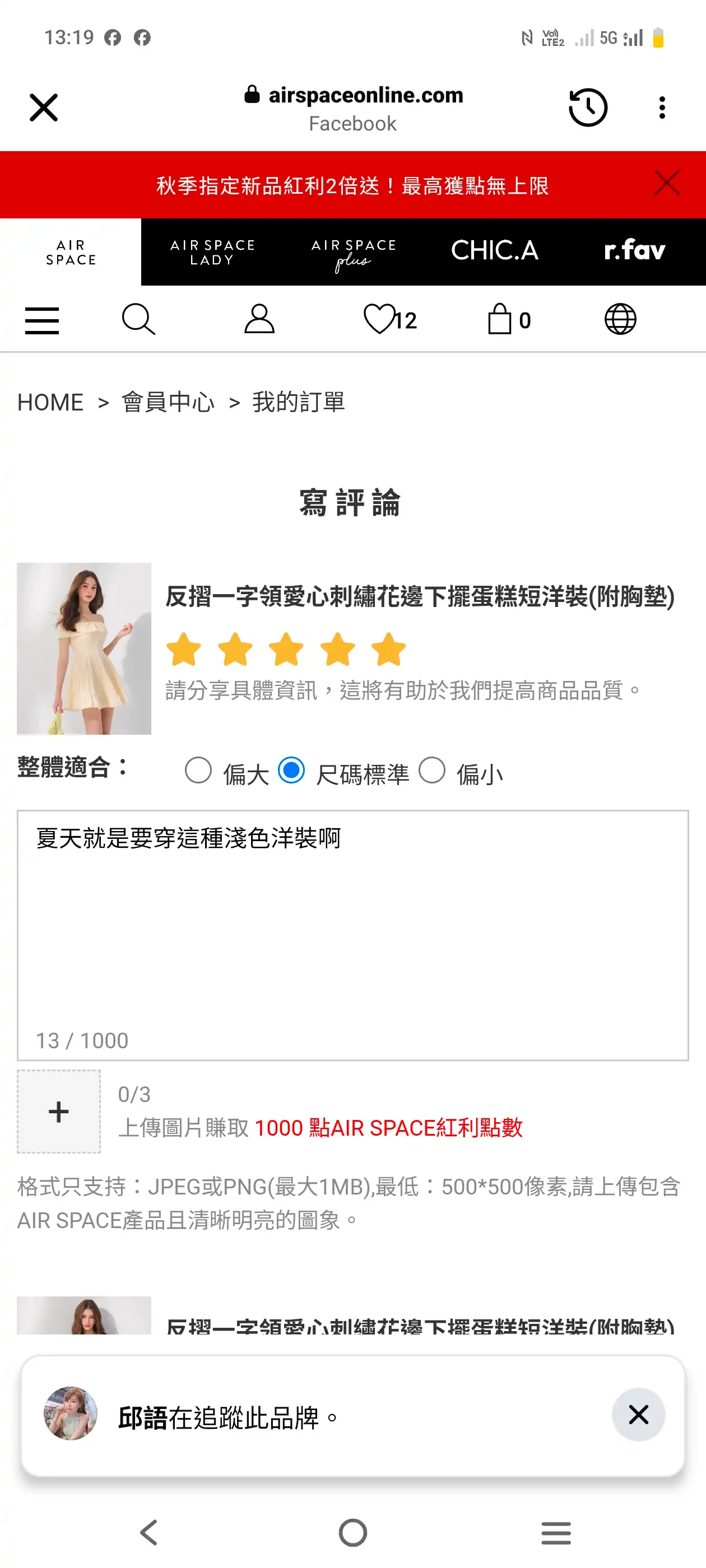Close the in-app browser page
The width and height of the screenshot is (706, 1568).
click(x=43, y=108)
